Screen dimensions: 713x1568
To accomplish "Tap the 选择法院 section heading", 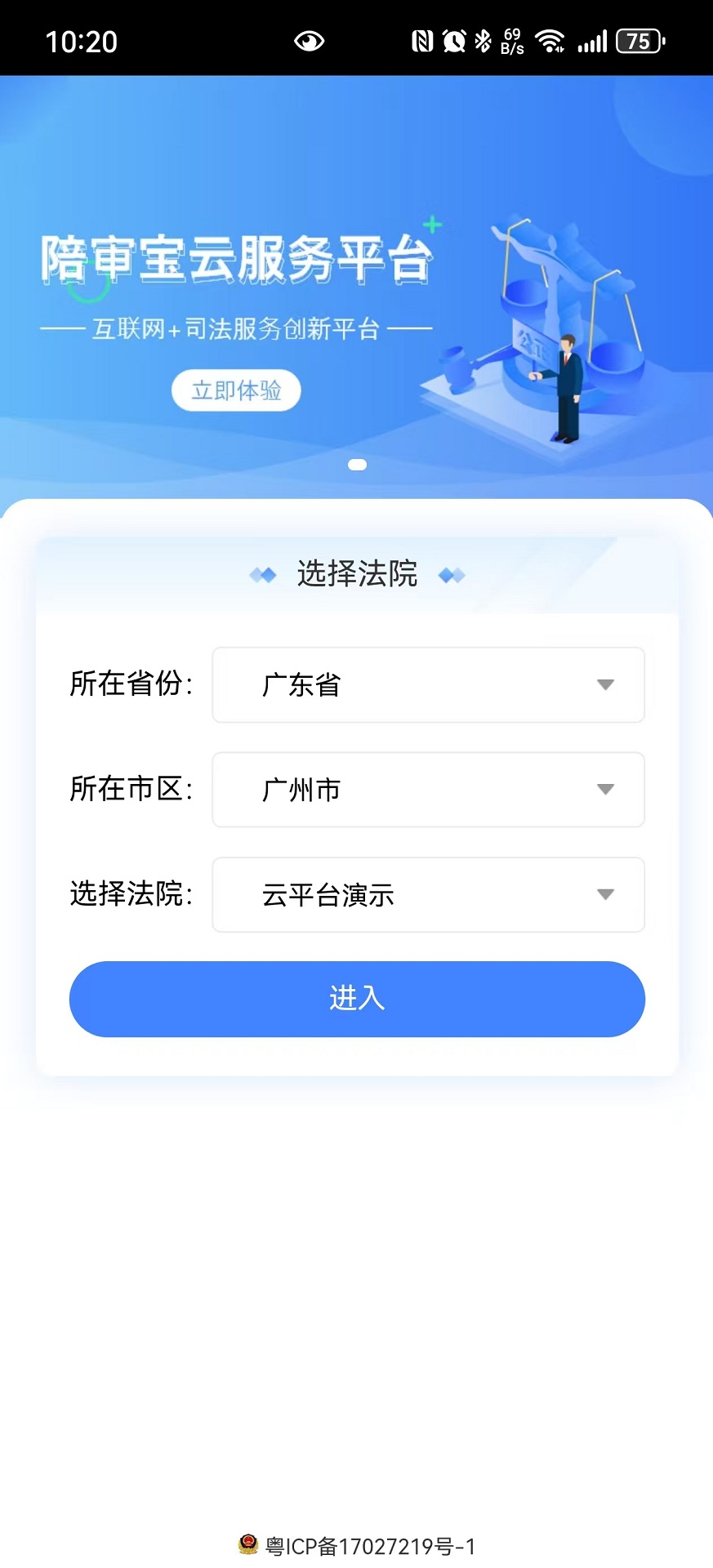I will 357,574.
